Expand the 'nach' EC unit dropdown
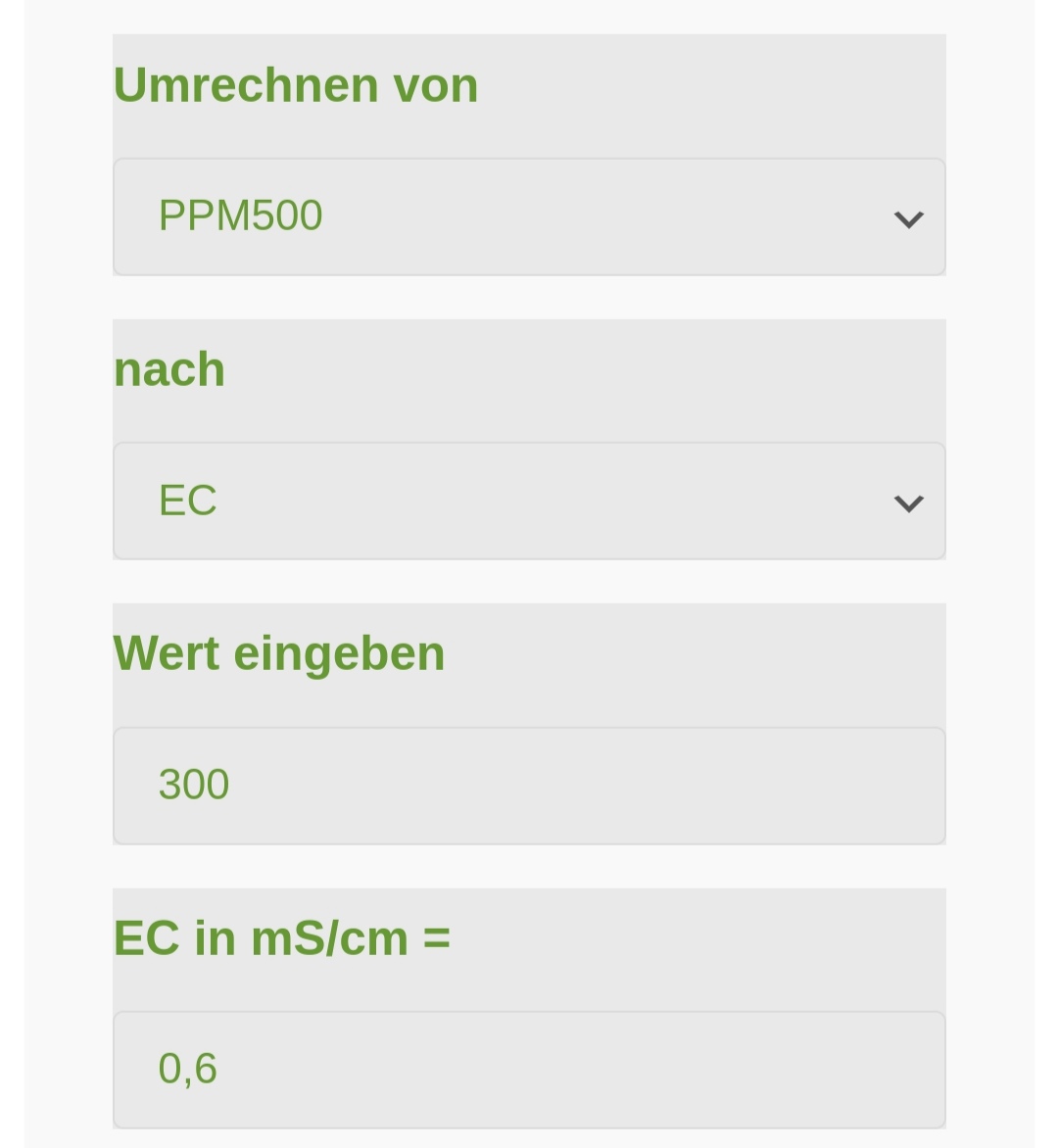Image resolution: width=1058 pixels, height=1148 pixels. pos(529,501)
